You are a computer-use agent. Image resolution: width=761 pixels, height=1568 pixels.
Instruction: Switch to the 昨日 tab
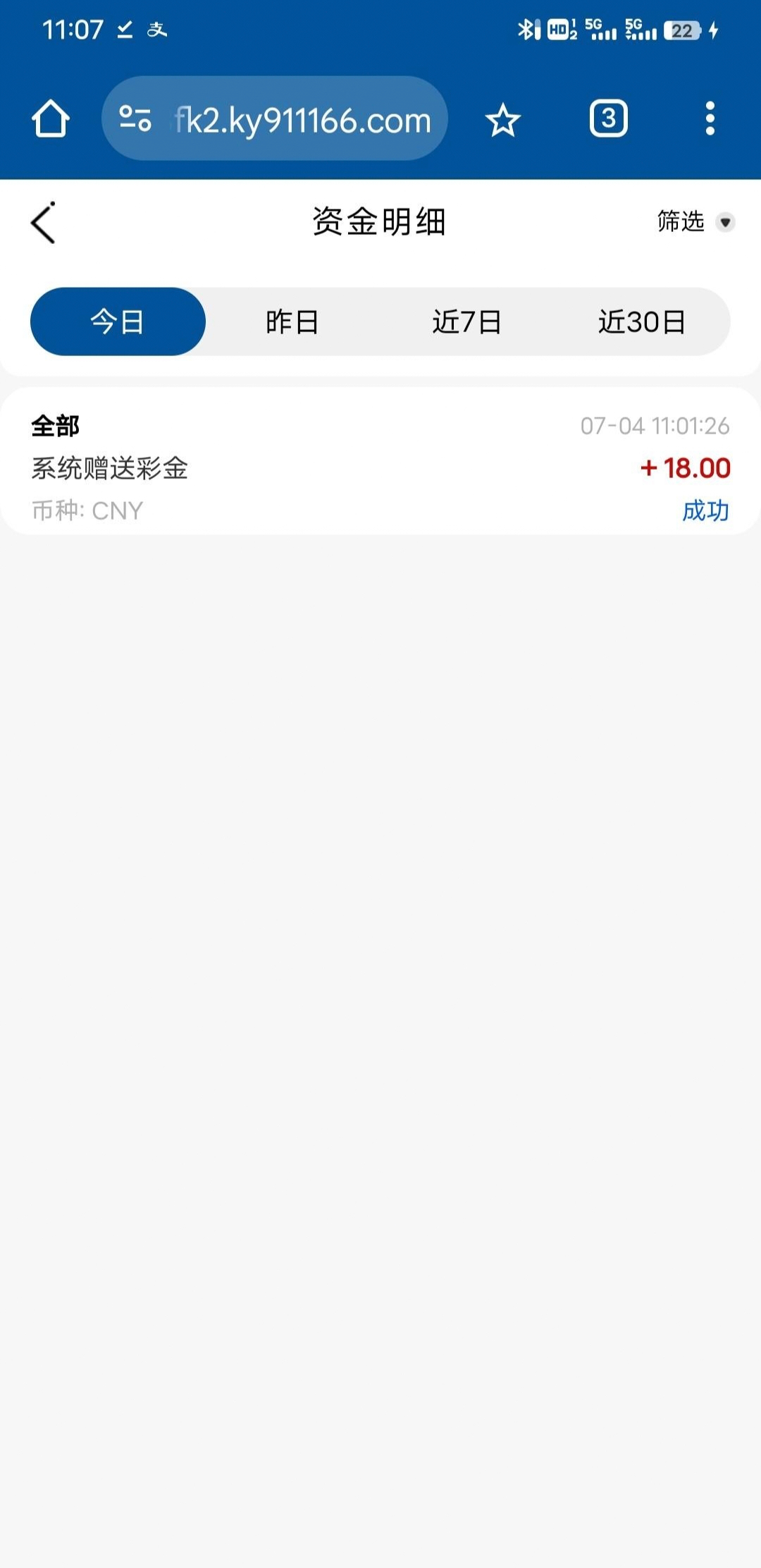tap(292, 321)
